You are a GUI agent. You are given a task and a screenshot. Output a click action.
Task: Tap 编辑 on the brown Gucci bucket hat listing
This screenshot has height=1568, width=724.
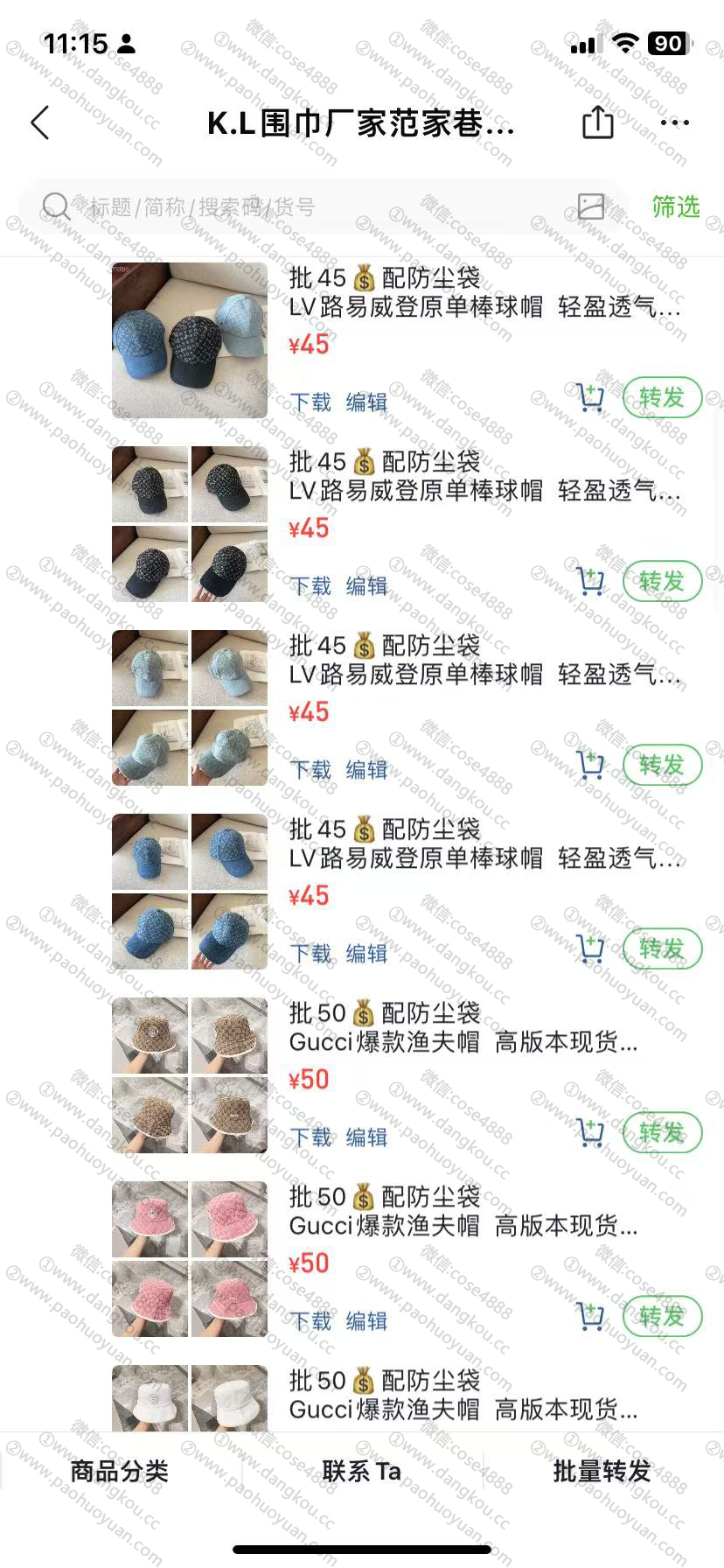click(x=366, y=1137)
